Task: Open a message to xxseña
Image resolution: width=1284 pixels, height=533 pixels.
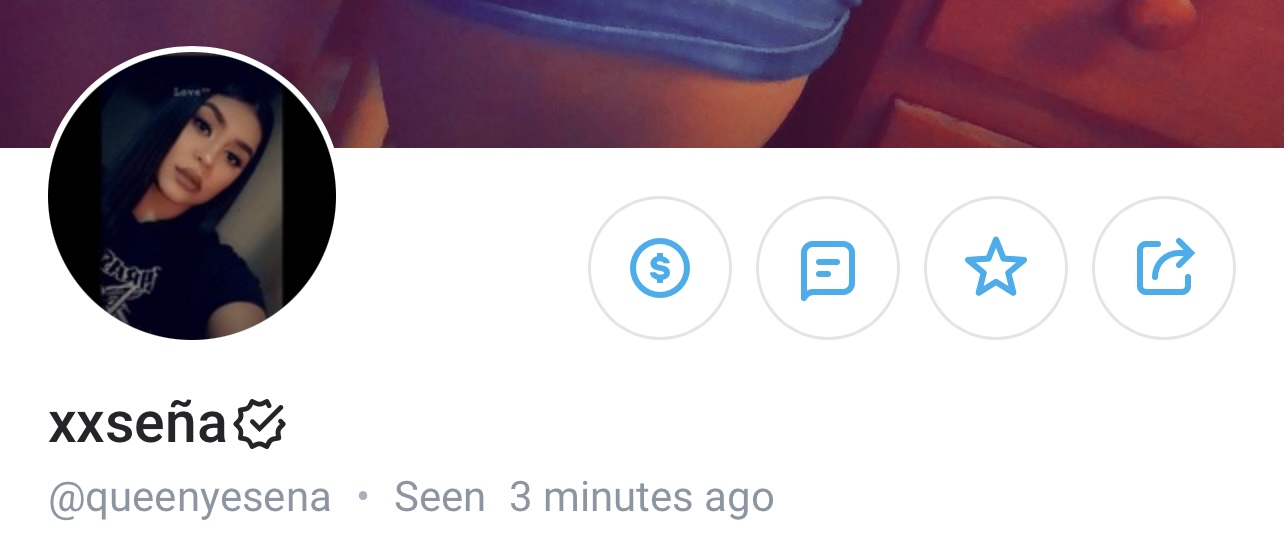Action: (x=828, y=268)
